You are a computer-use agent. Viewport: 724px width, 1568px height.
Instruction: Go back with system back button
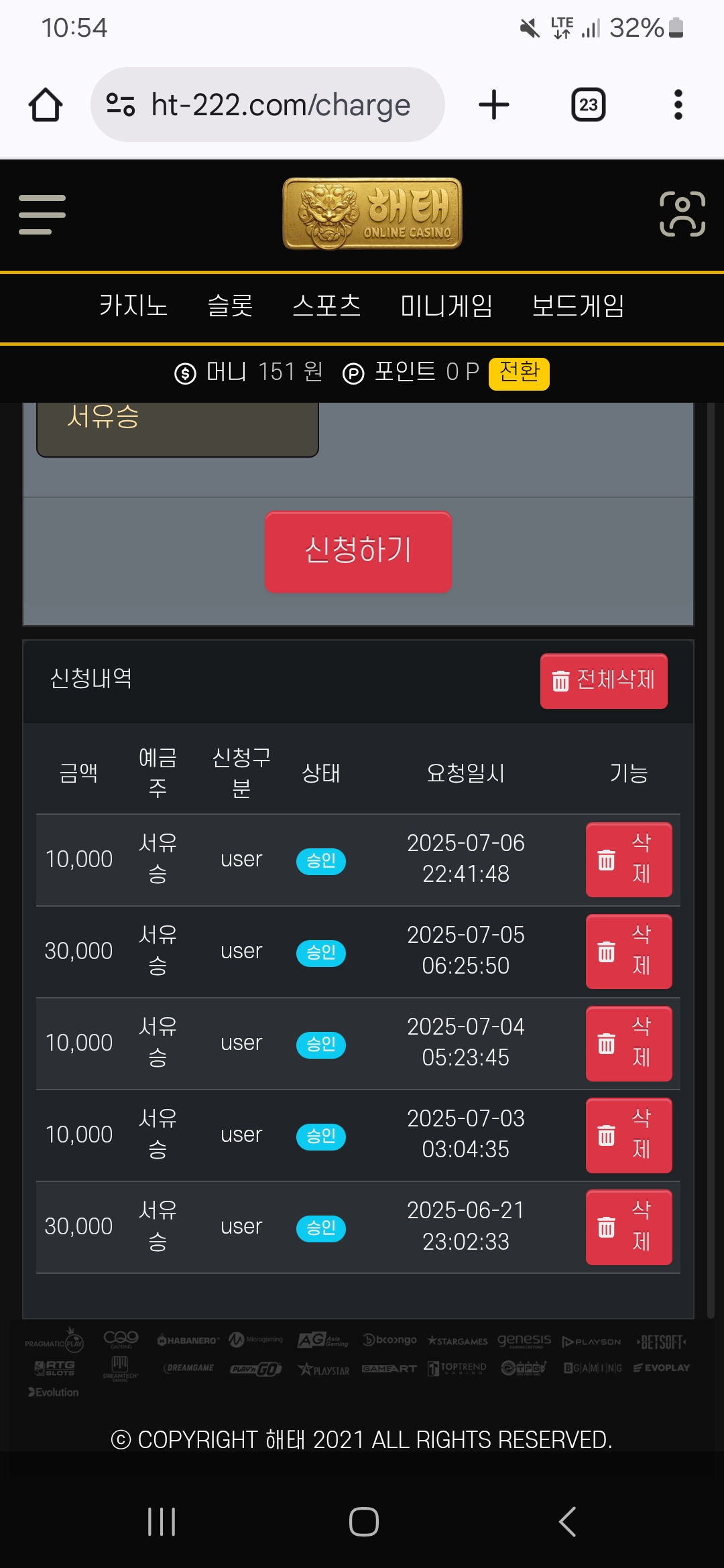point(567,1522)
